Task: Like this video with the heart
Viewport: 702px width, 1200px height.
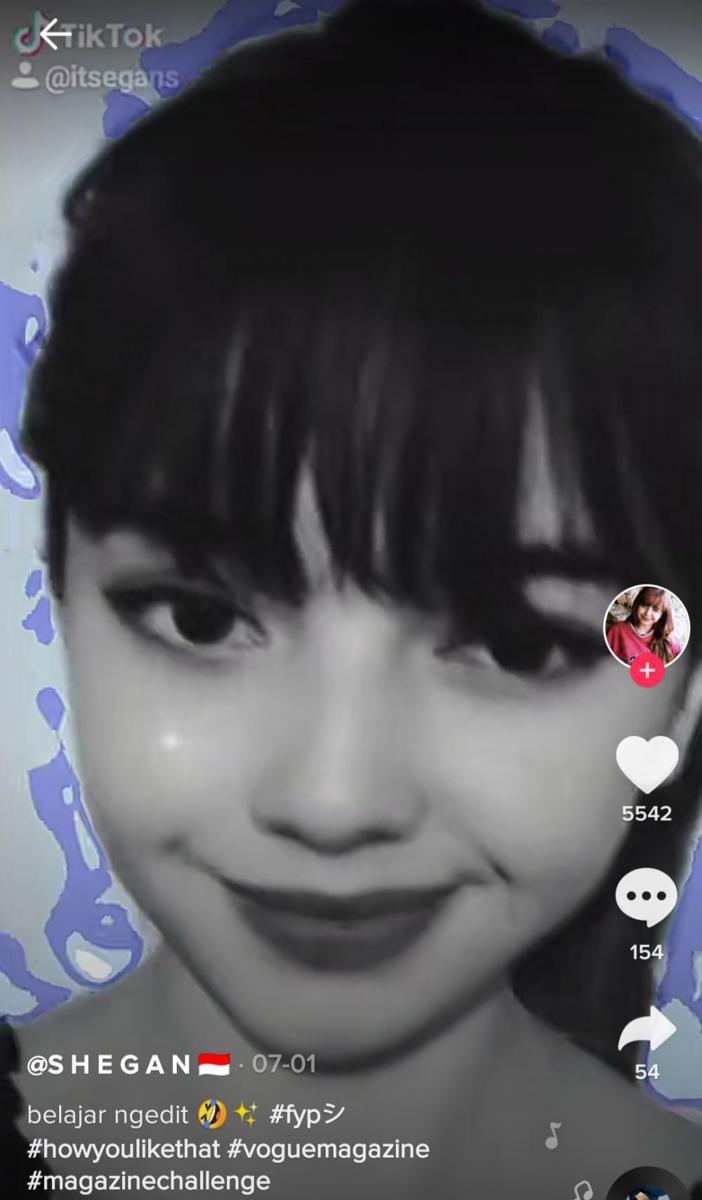Action: pos(646,764)
